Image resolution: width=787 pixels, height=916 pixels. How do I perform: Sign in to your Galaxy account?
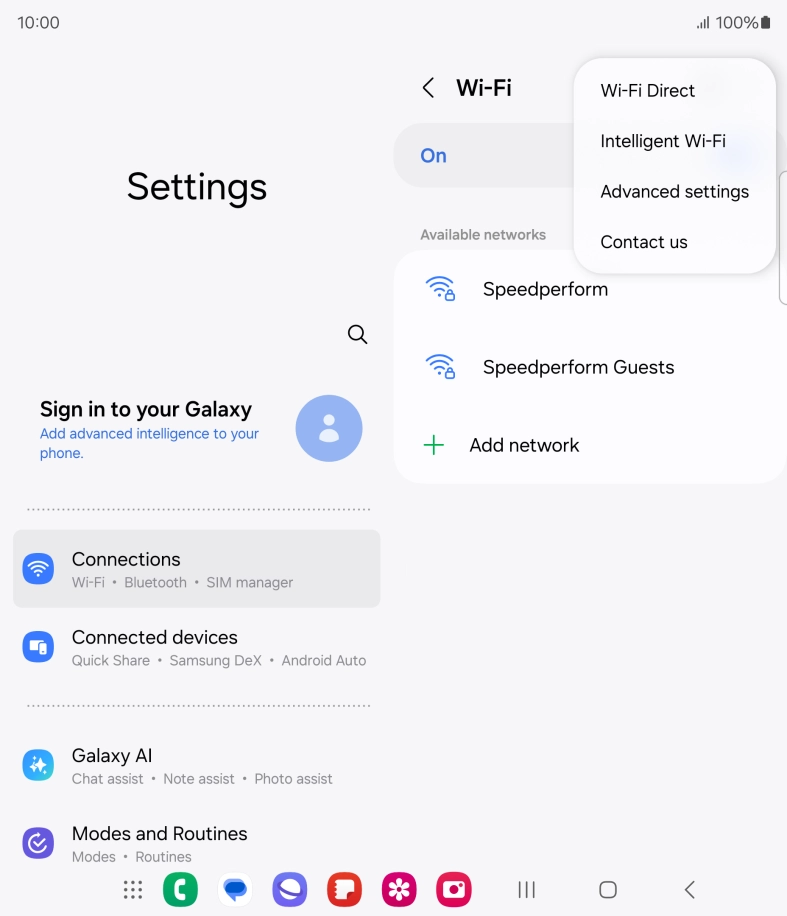point(197,428)
